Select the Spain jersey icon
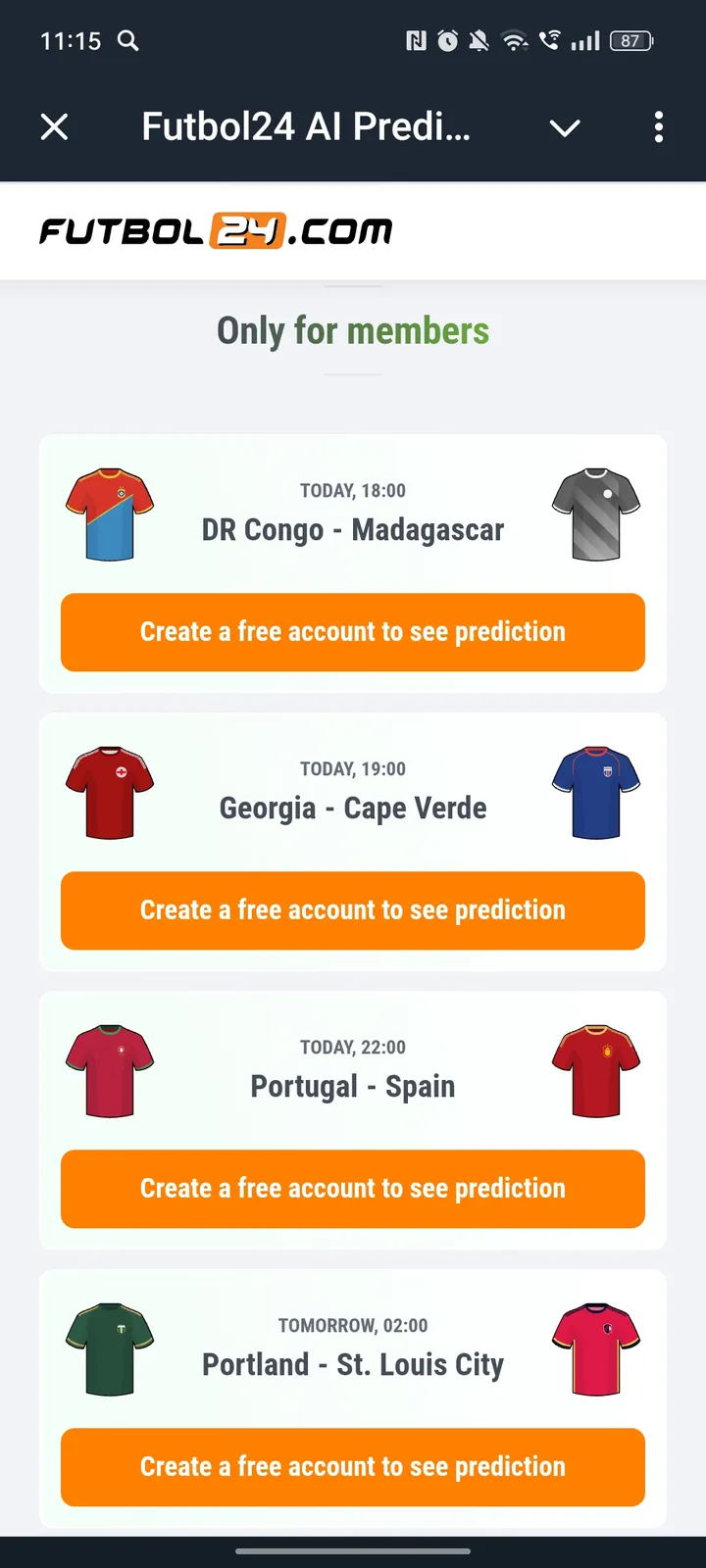Screen dimensions: 706x1568 click(x=596, y=1070)
